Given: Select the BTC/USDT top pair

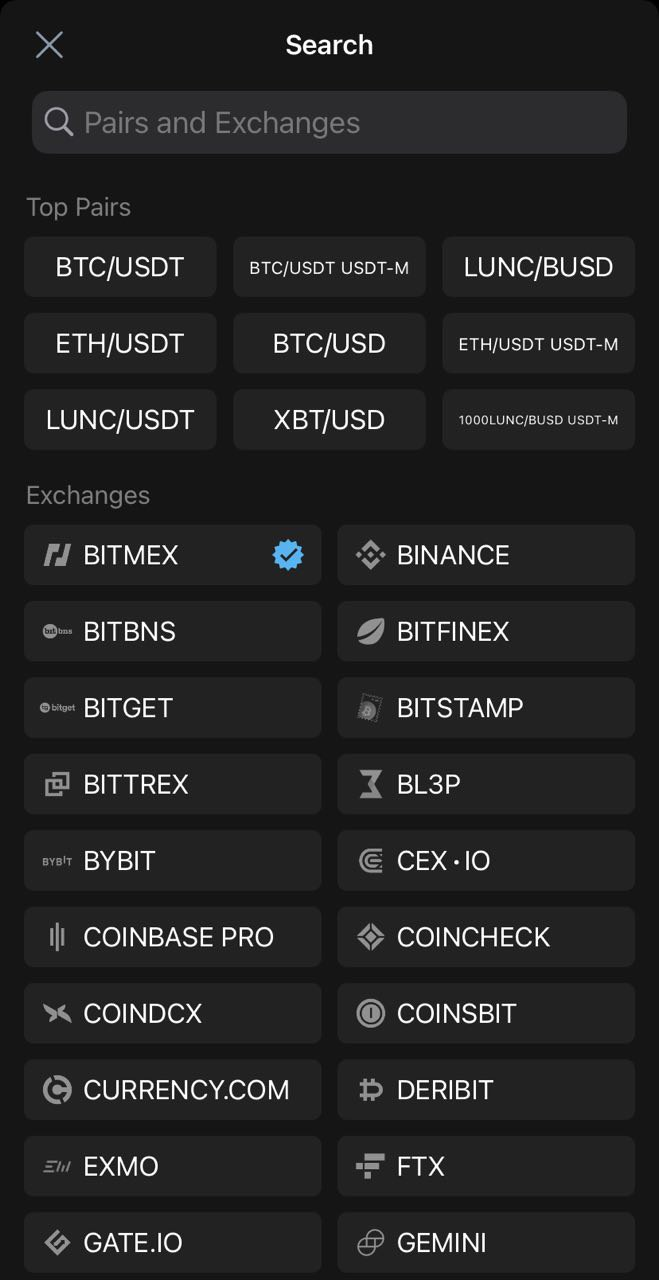Looking at the screenshot, I should click(120, 267).
